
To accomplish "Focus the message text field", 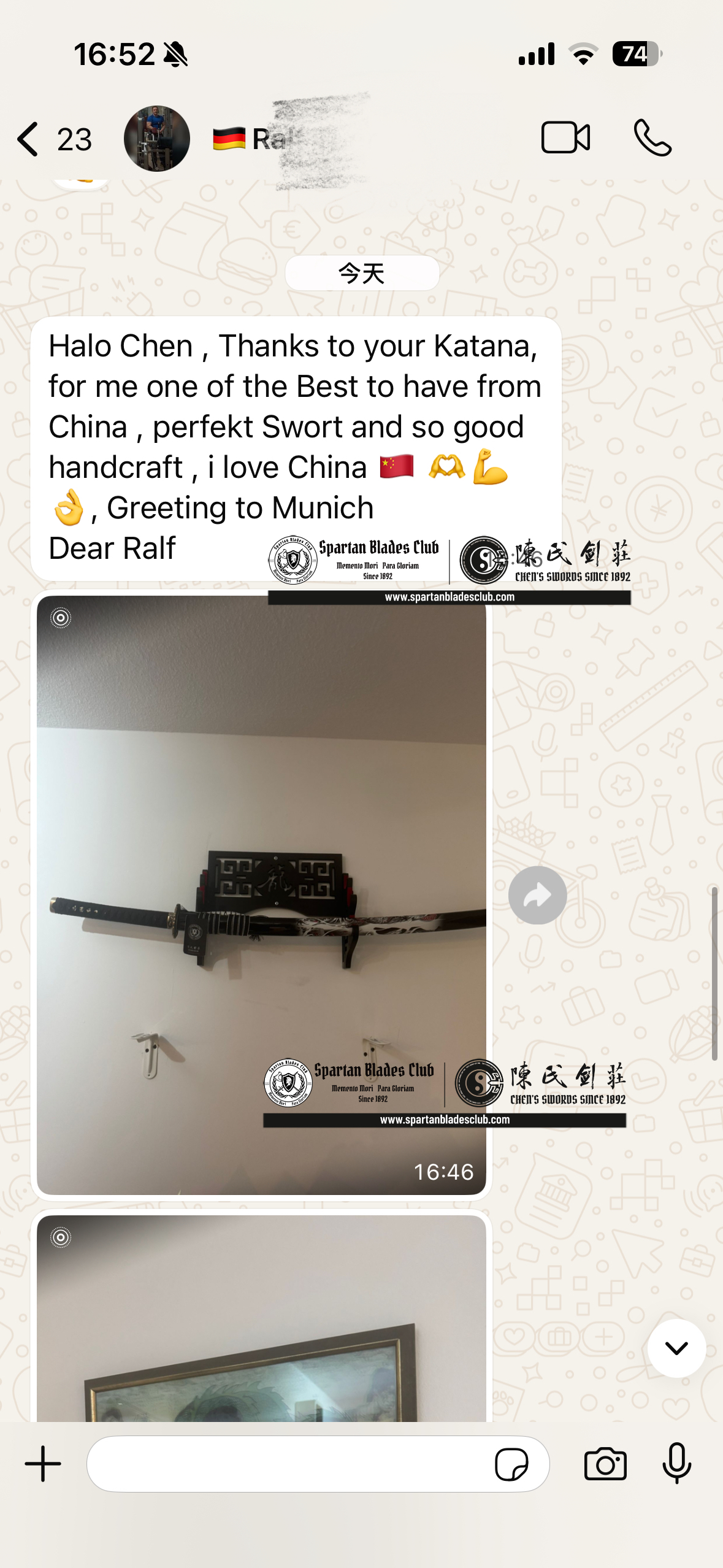I will coord(288,1464).
